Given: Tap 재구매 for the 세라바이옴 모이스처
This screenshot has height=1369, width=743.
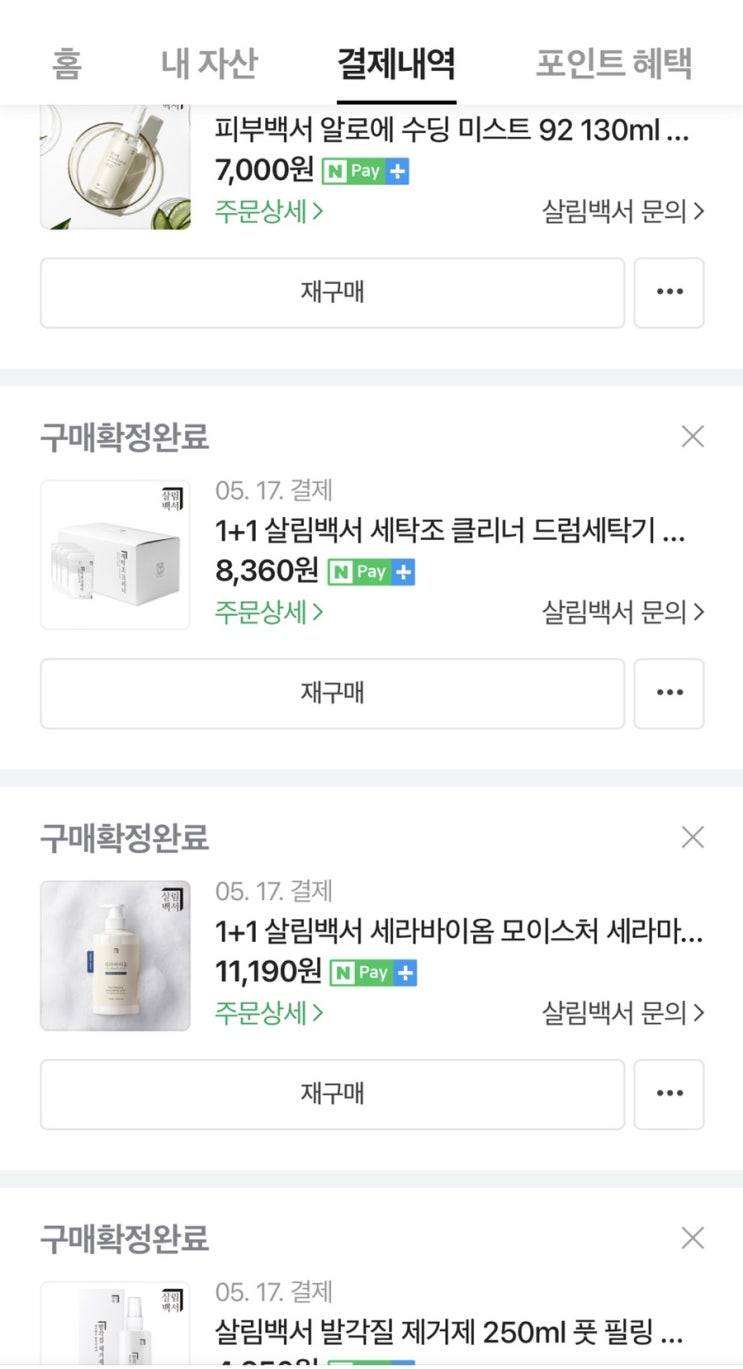Looking at the screenshot, I should [332, 1094].
